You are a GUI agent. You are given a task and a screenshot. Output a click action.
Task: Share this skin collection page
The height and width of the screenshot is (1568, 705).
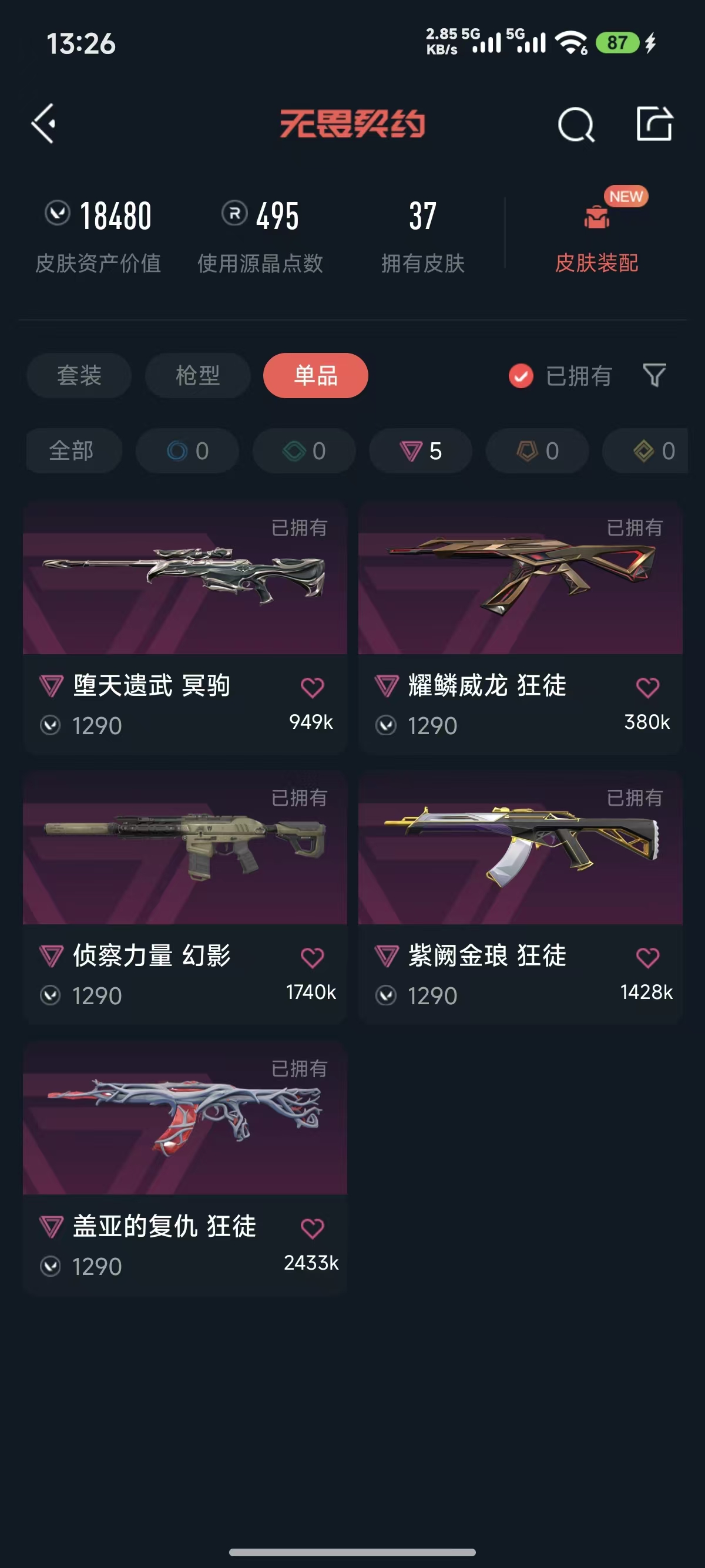pos(654,124)
